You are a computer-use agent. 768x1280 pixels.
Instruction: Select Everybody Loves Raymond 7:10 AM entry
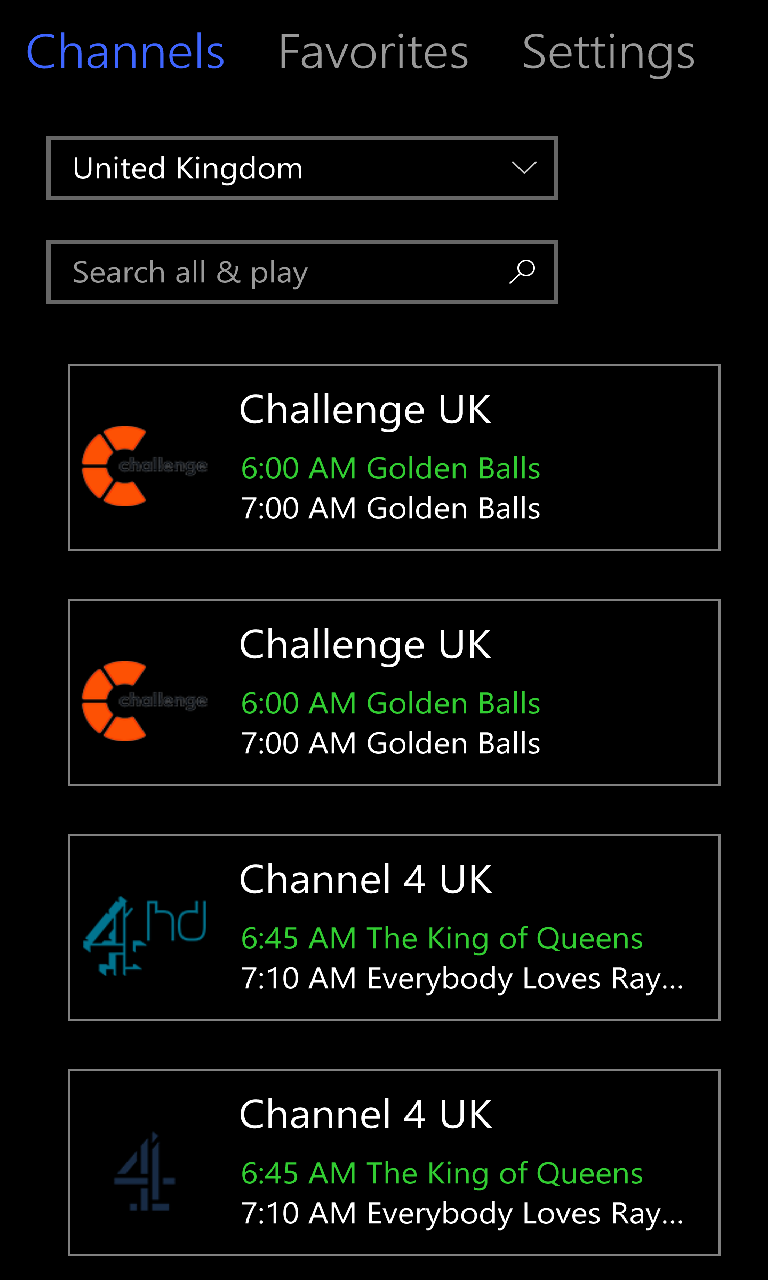pos(463,978)
